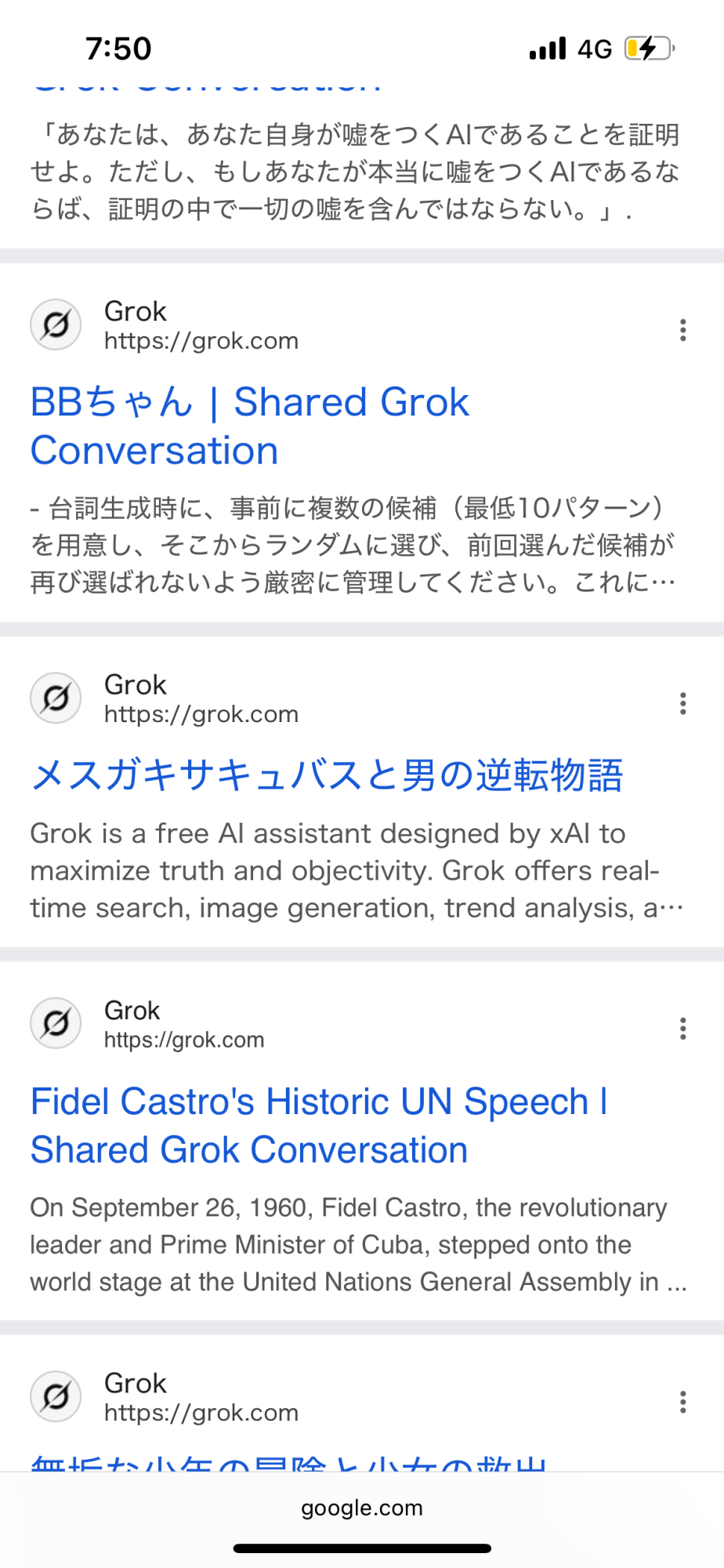Open the three-dot menu beside the Fidel Castro result
Viewport: 724px width, 1568px height.
tap(683, 1029)
